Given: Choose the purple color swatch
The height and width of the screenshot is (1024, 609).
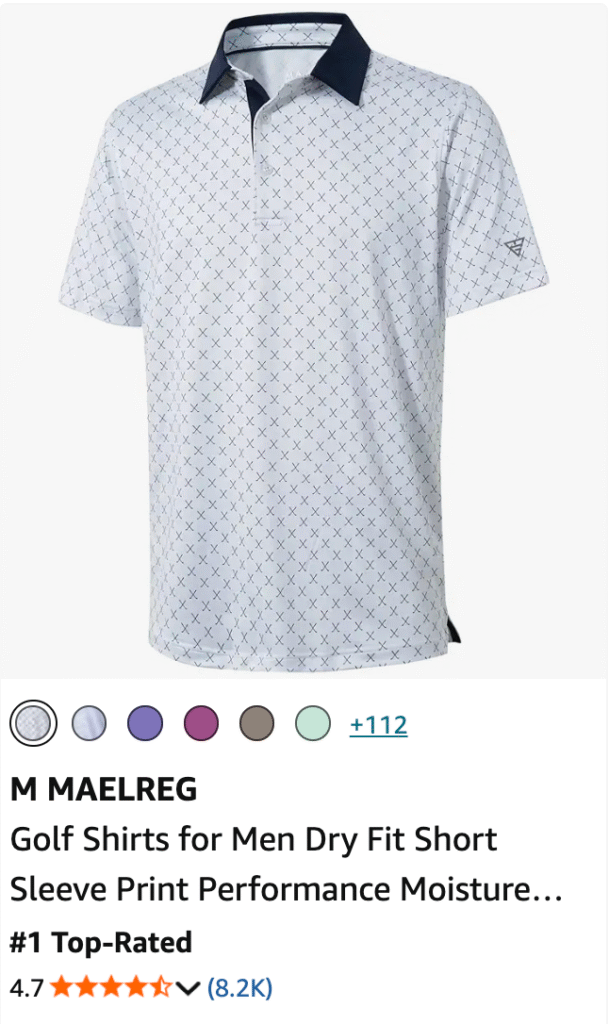Looking at the screenshot, I should [145, 723].
